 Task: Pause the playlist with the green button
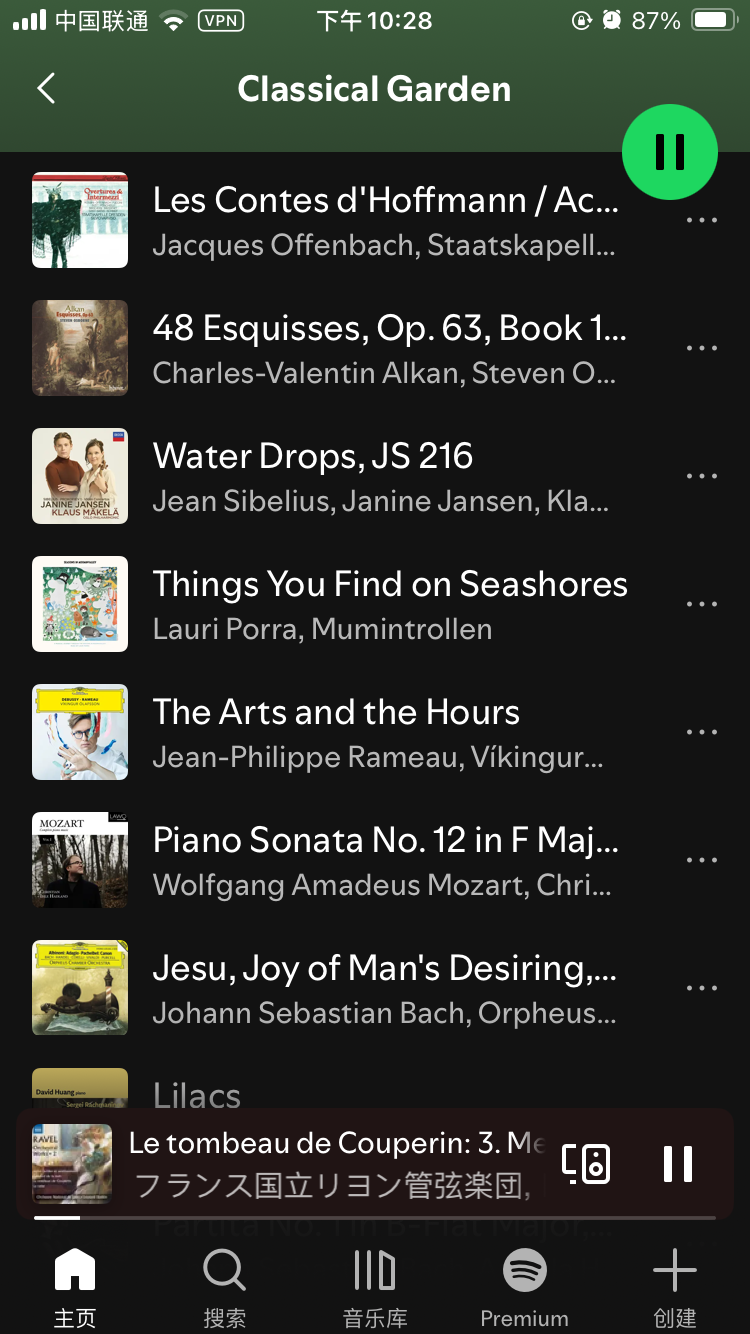tap(669, 152)
